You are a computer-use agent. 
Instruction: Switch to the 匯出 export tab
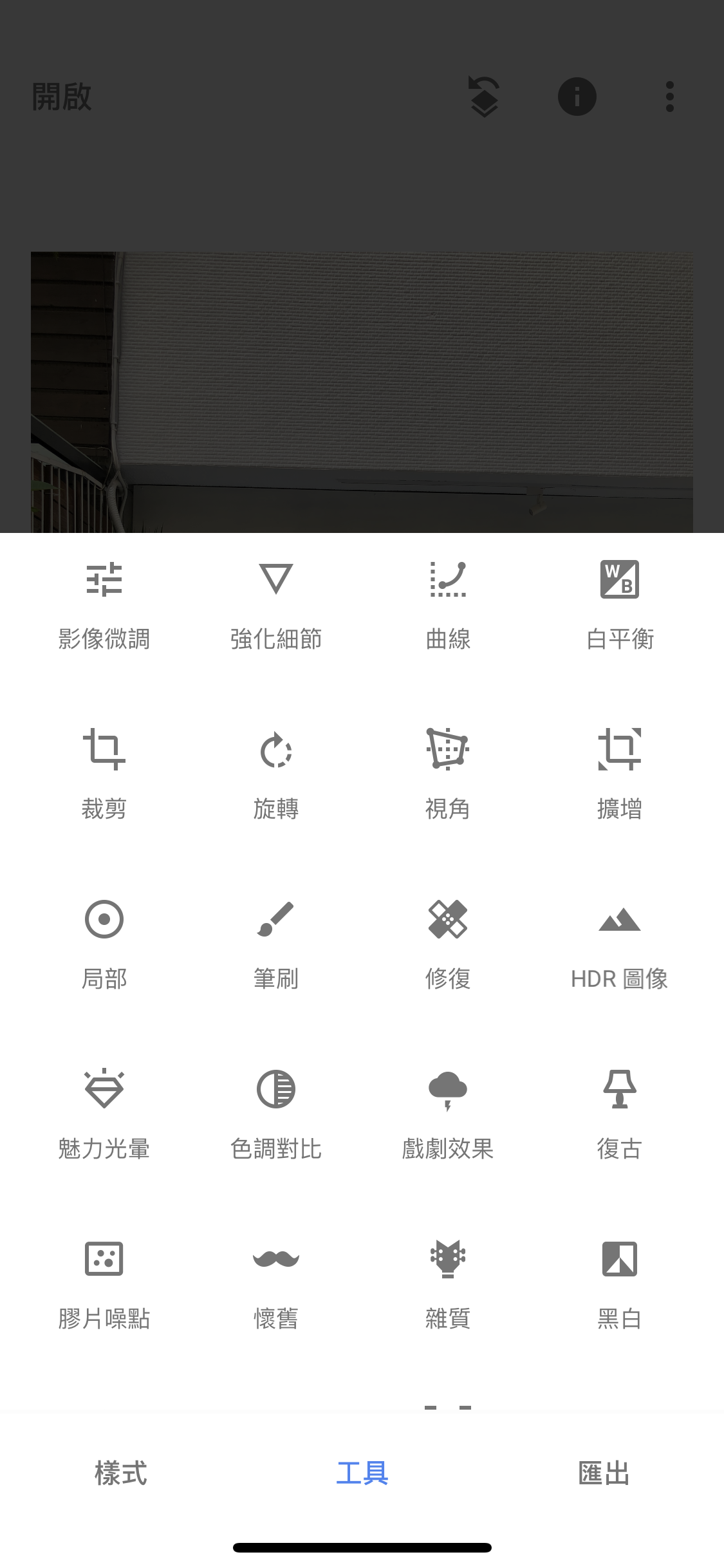click(604, 1473)
